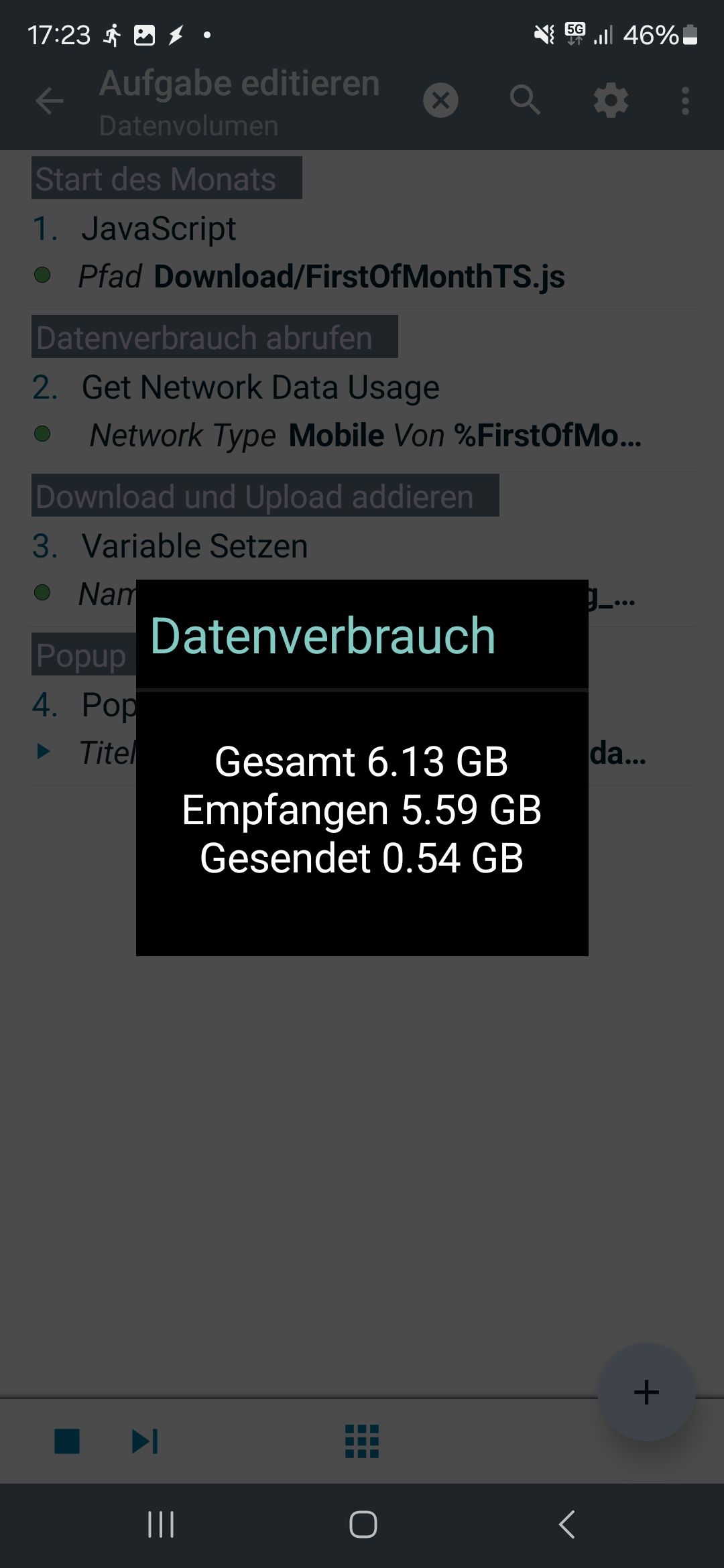Open action 2 Get Network Data Usage
Screen dimensions: 724x1568
click(260, 387)
